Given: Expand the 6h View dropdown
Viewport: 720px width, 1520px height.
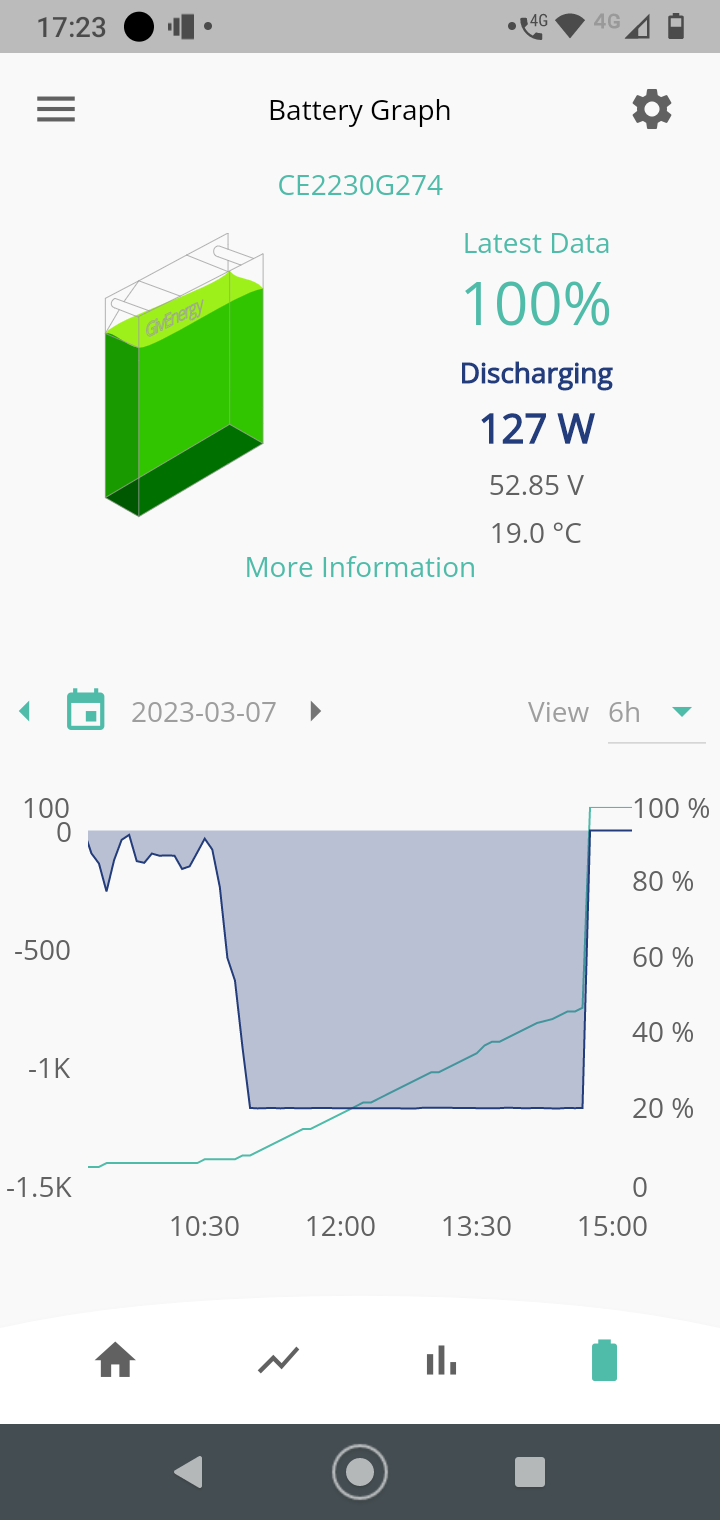Looking at the screenshot, I should tap(656, 713).
